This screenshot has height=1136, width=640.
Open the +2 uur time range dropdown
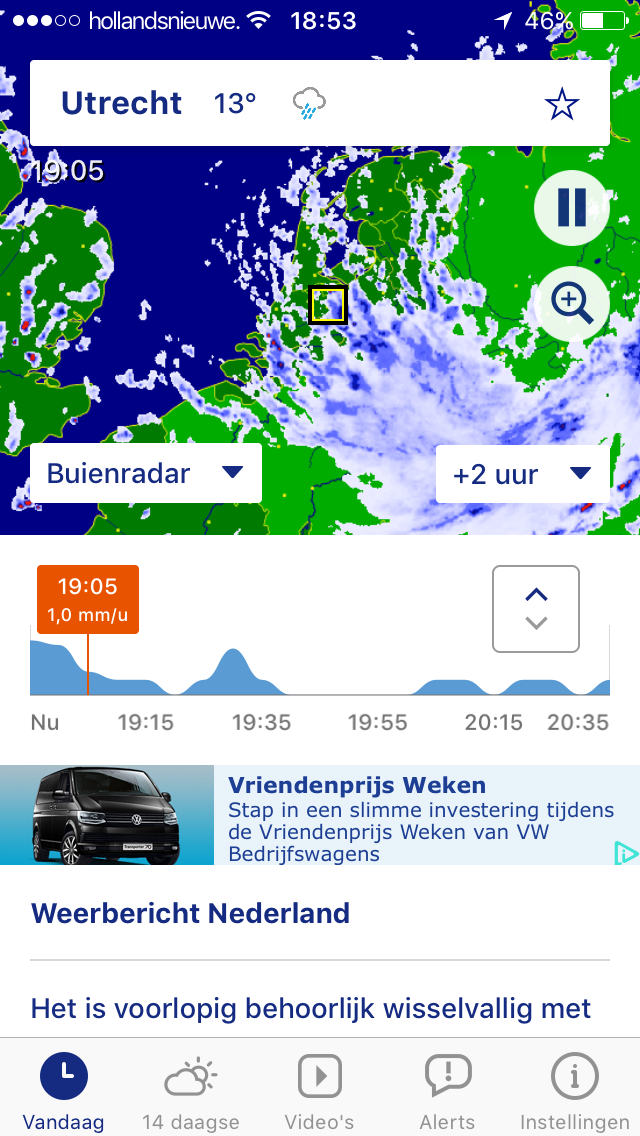coord(523,474)
